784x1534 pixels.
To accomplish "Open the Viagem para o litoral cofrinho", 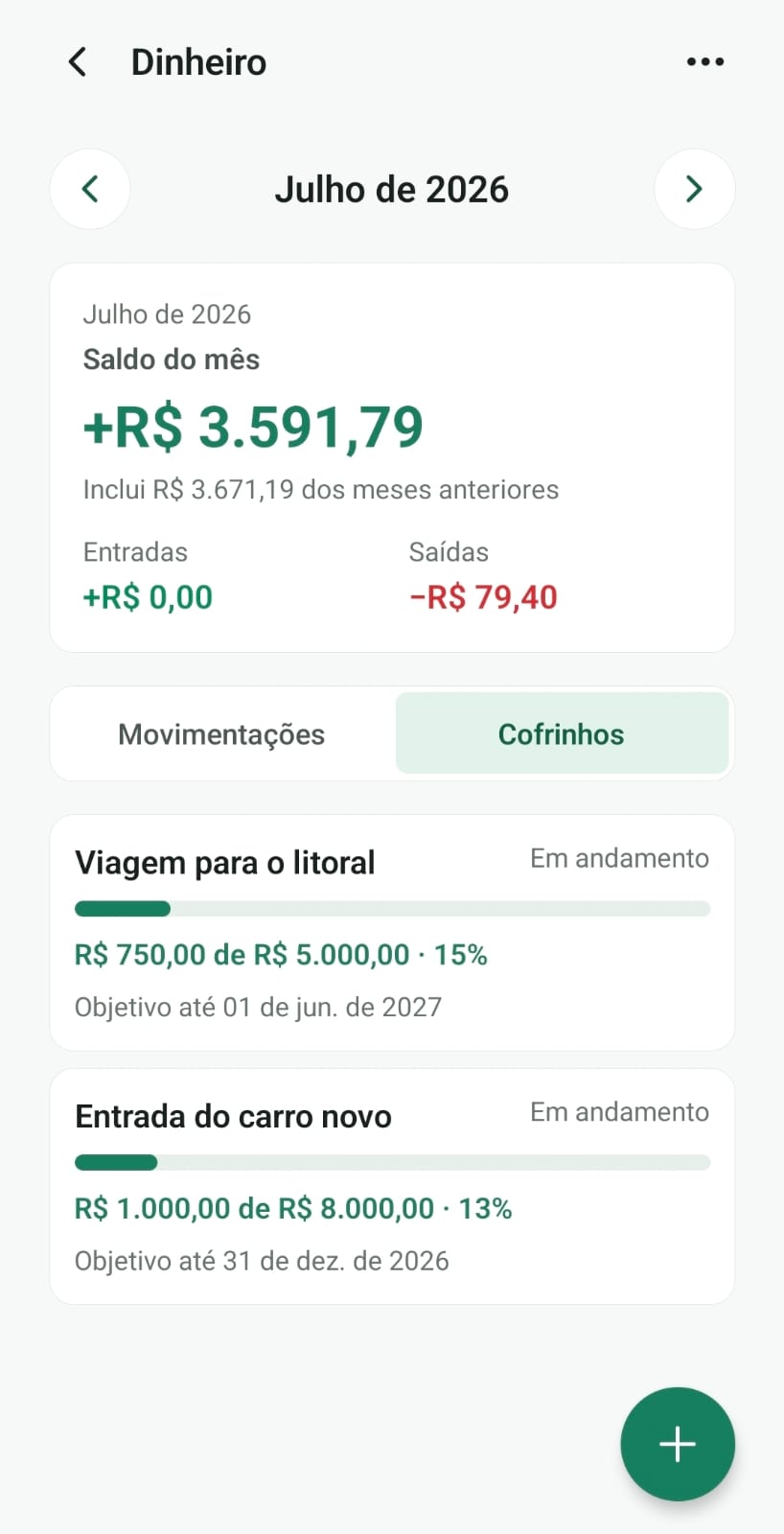I will pyautogui.click(x=392, y=933).
